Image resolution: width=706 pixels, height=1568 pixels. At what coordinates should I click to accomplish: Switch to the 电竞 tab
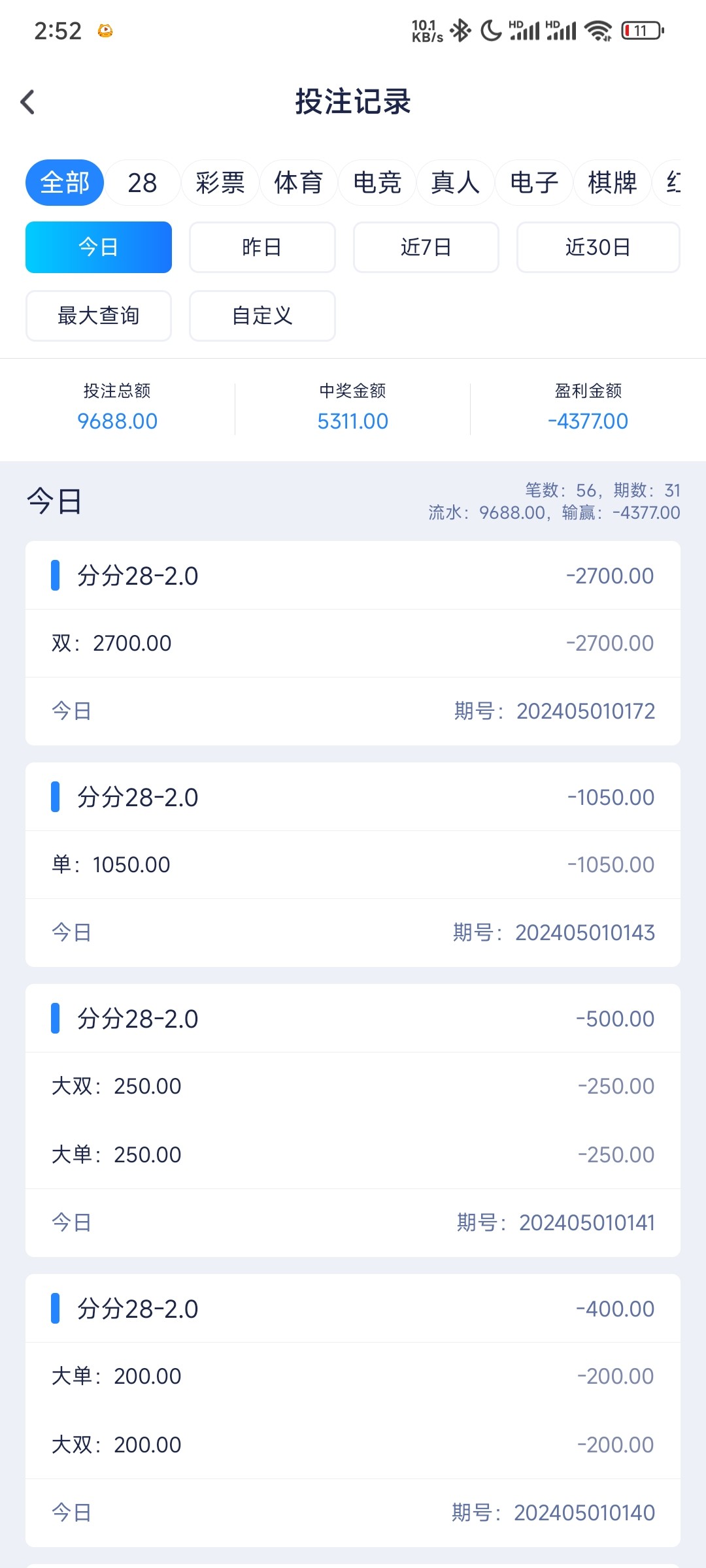click(x=377, y=182)
